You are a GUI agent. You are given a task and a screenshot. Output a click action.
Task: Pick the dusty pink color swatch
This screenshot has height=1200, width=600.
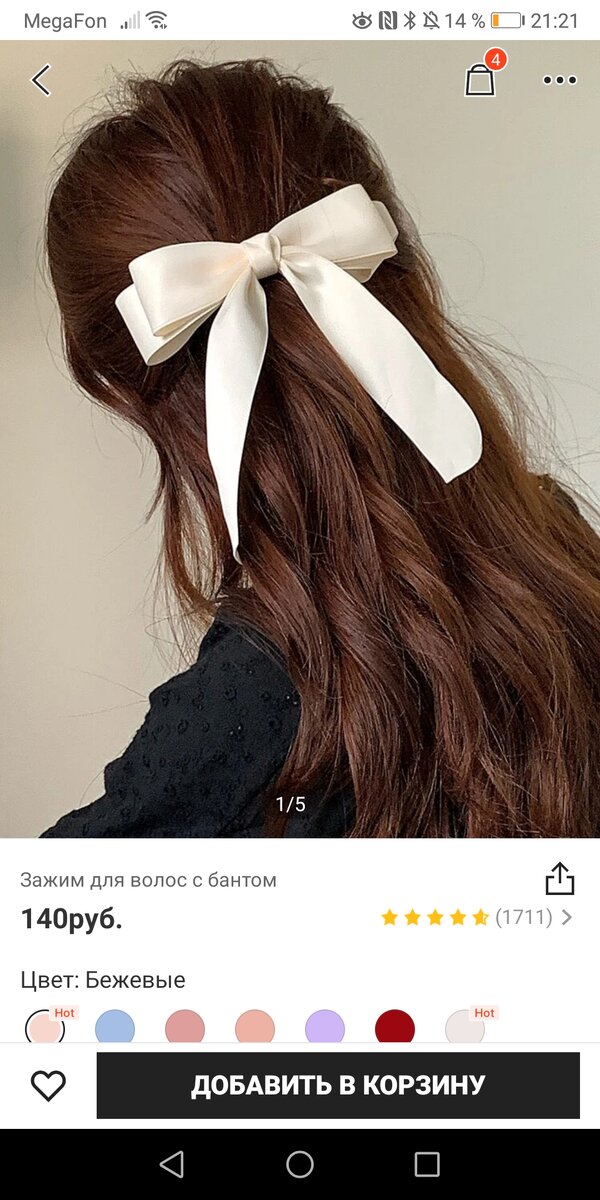pos(185,1028)
